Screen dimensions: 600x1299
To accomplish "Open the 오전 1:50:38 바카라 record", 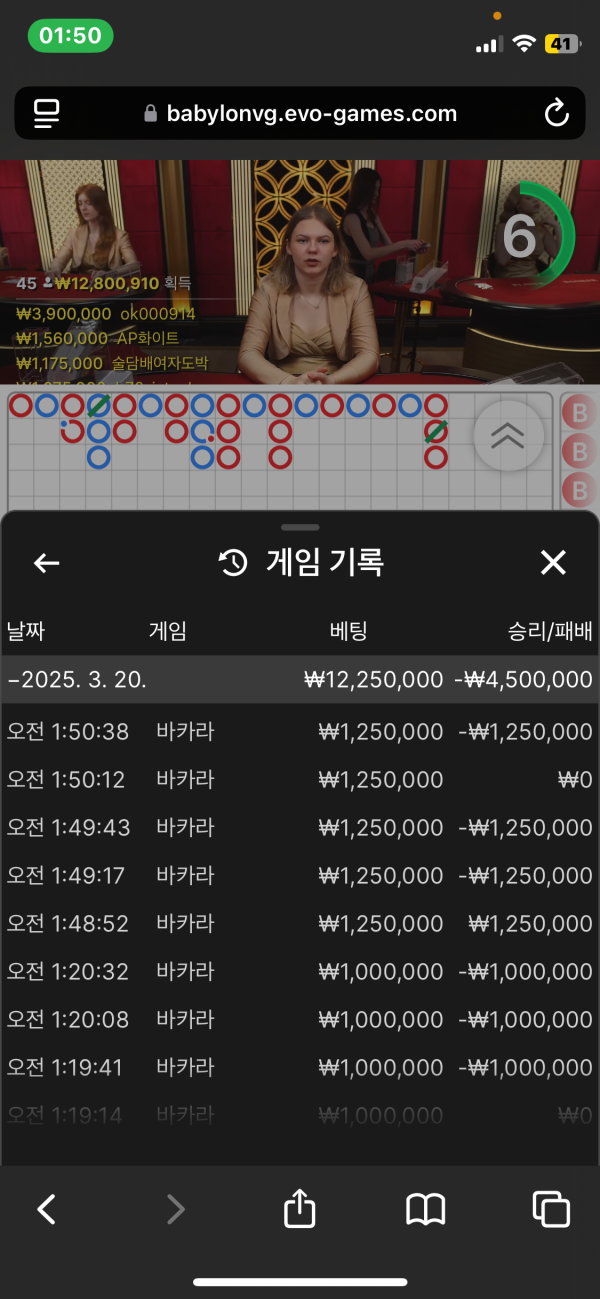I will pyautogui.click(x=299, y=732).
